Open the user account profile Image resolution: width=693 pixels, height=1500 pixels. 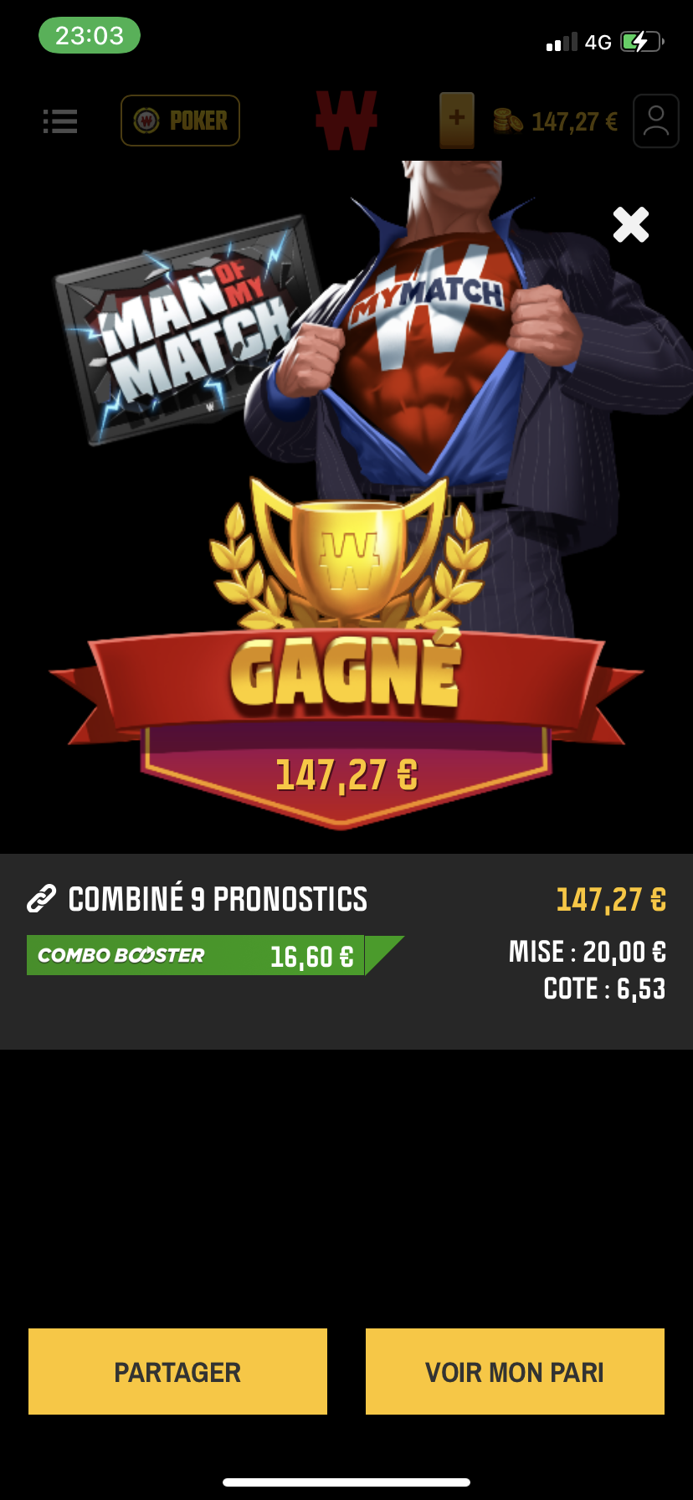coord(656,121)
